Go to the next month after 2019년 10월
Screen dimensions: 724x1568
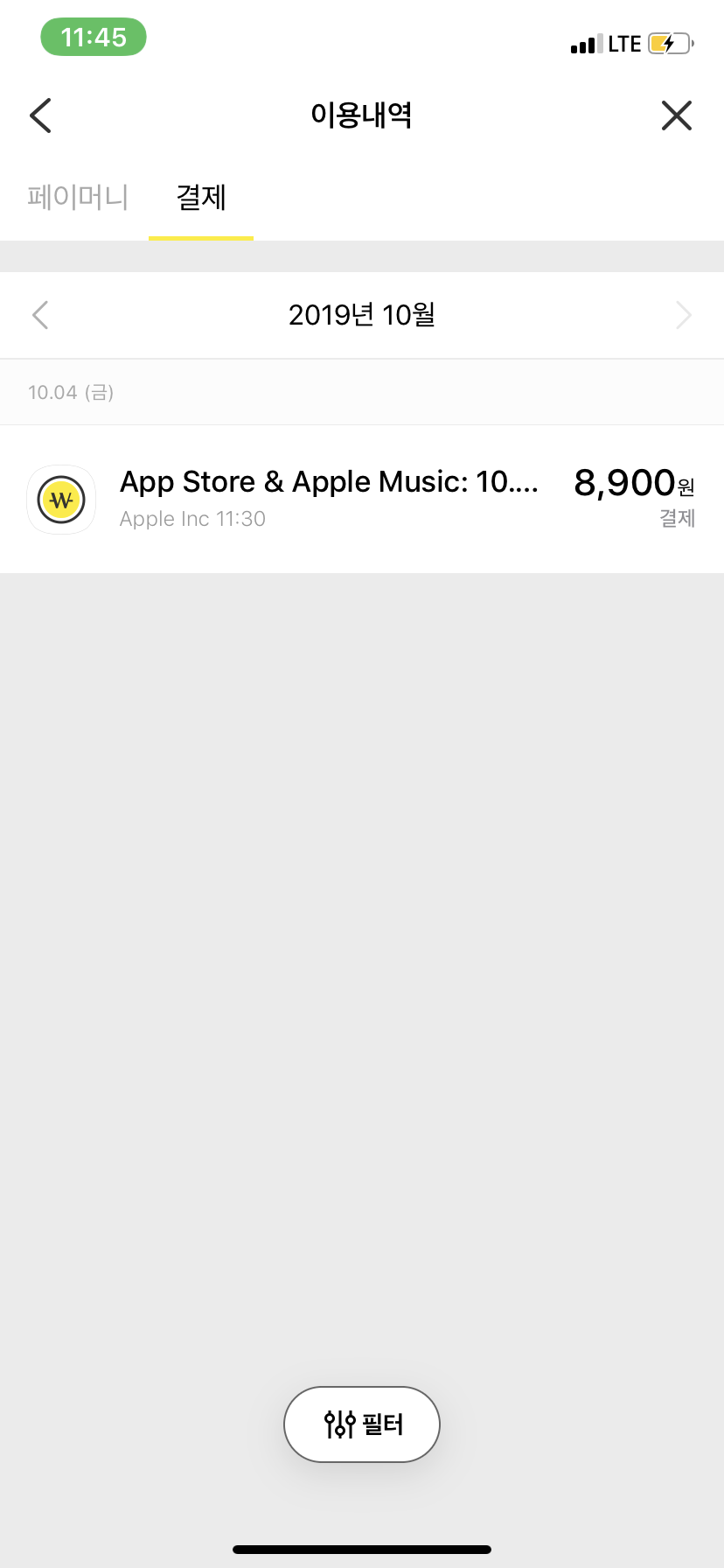[x=683, y=315]
